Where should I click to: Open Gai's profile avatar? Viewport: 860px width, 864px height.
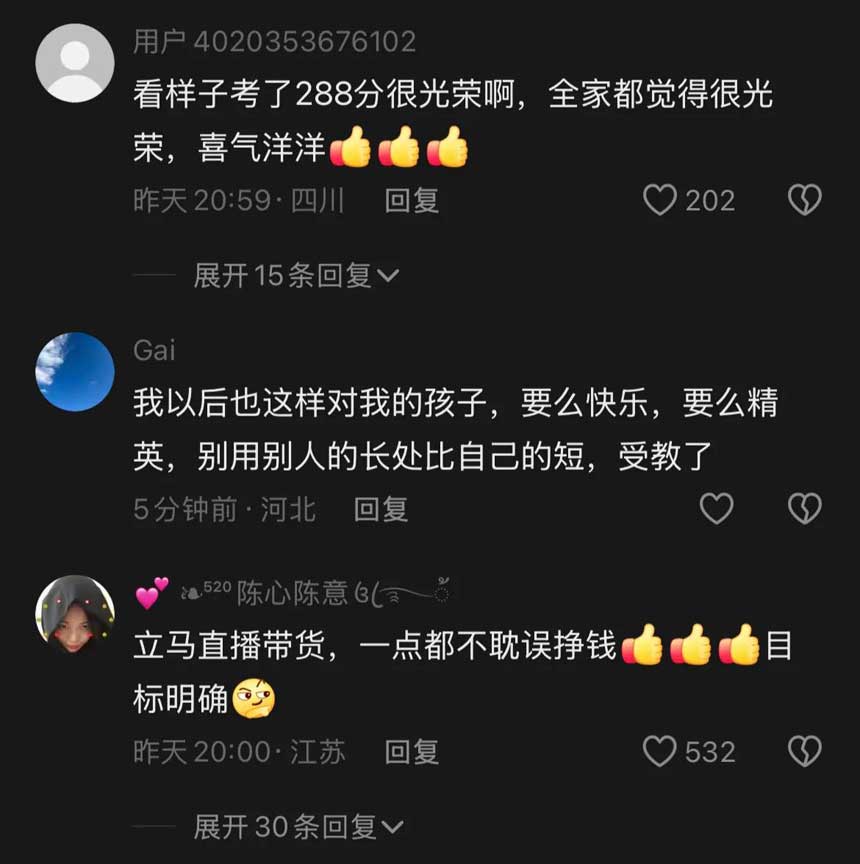75,372
